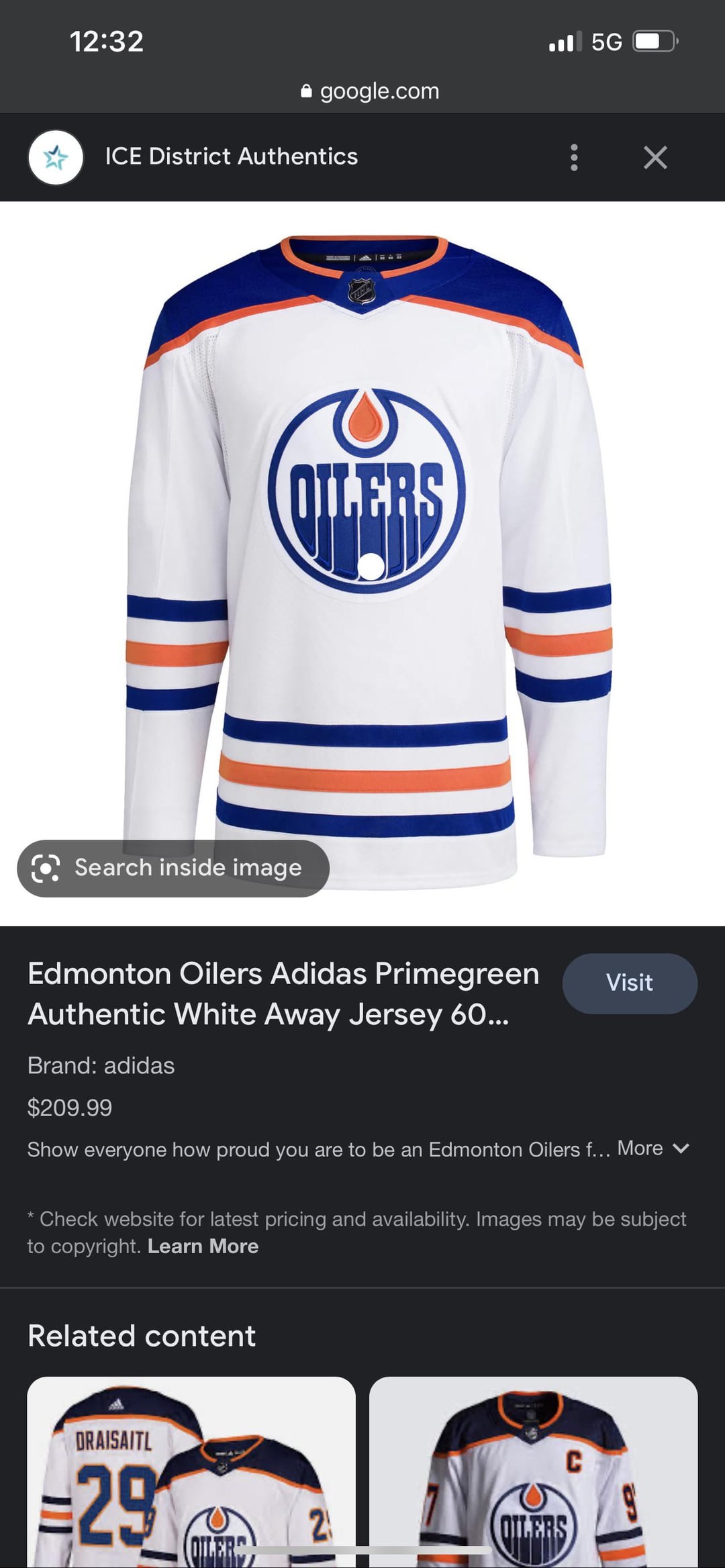Tap Search inside image
This screenshot has width=725, height=1568.
click(173, 868)
